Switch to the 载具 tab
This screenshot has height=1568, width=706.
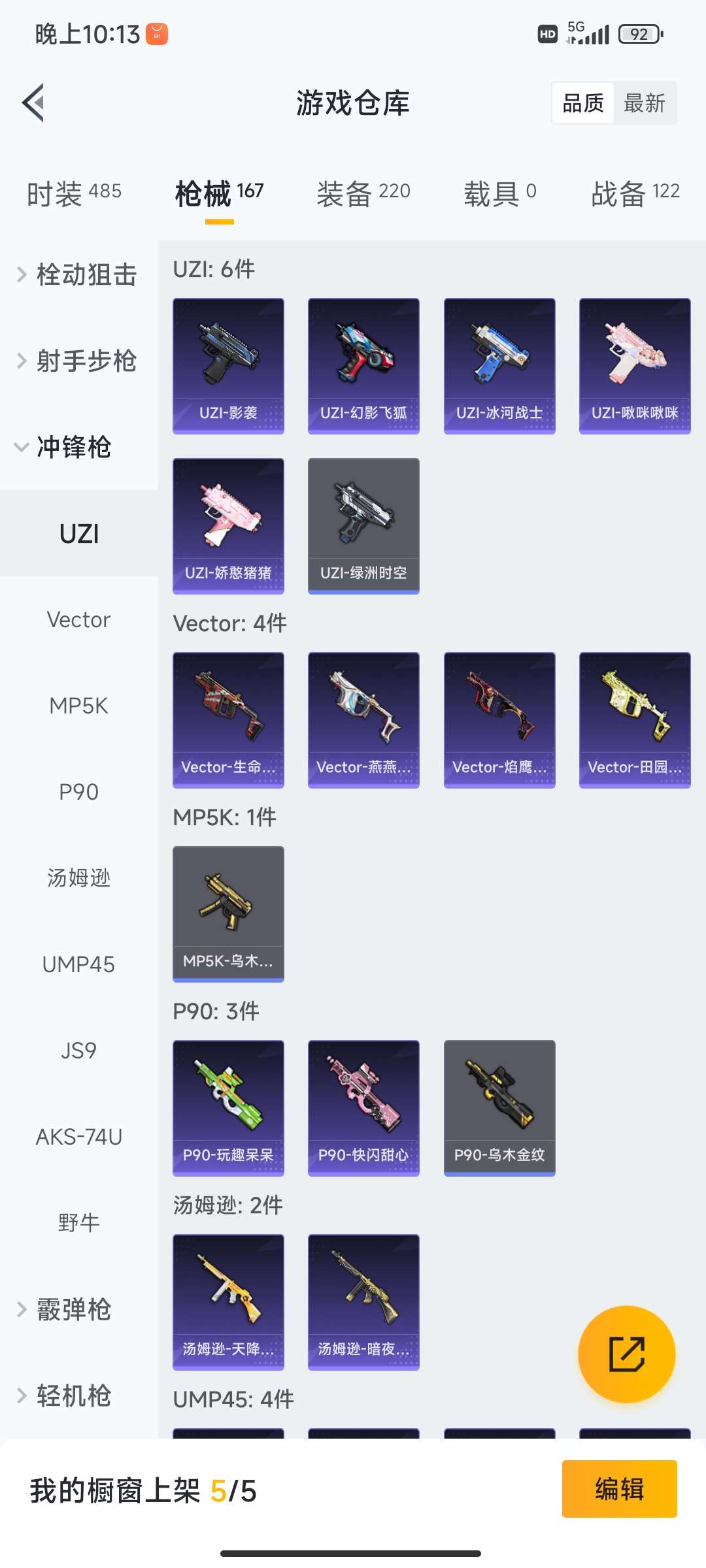click(500, 193)
